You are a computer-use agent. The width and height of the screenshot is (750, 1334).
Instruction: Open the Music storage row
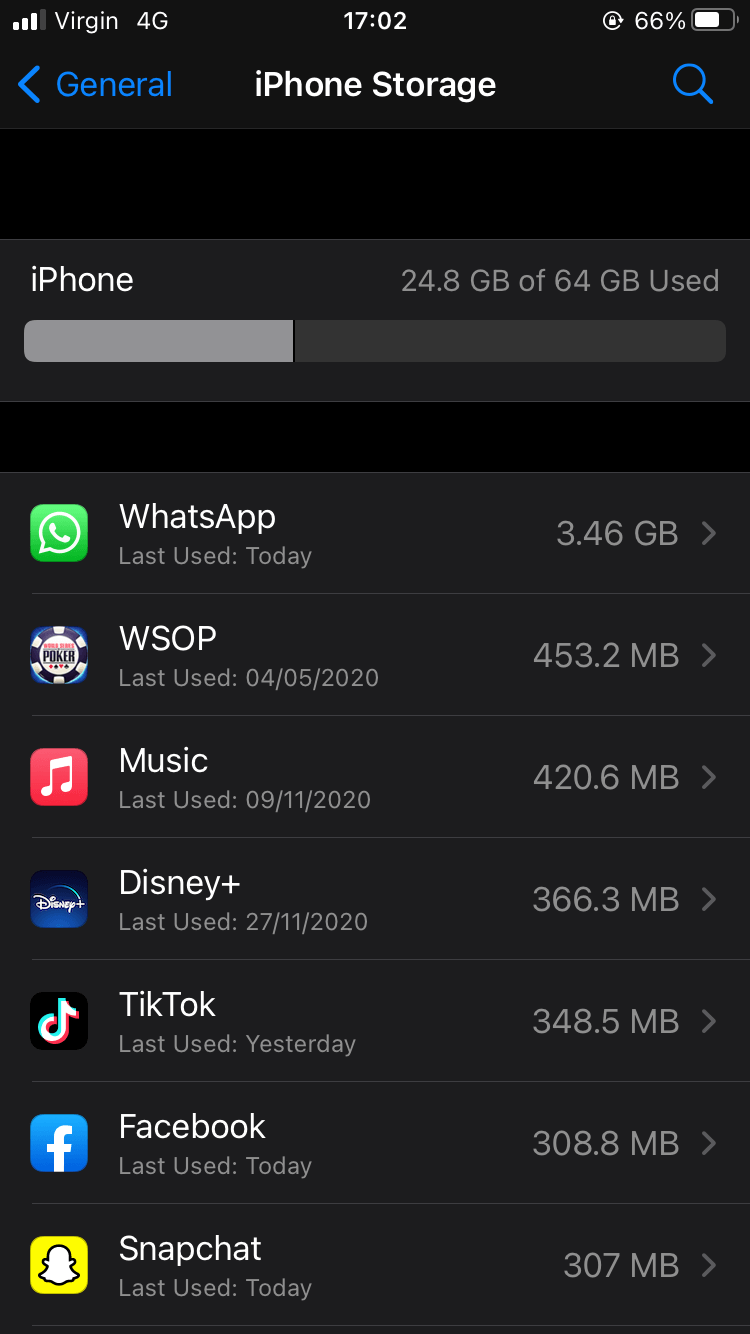click(374, 778)
